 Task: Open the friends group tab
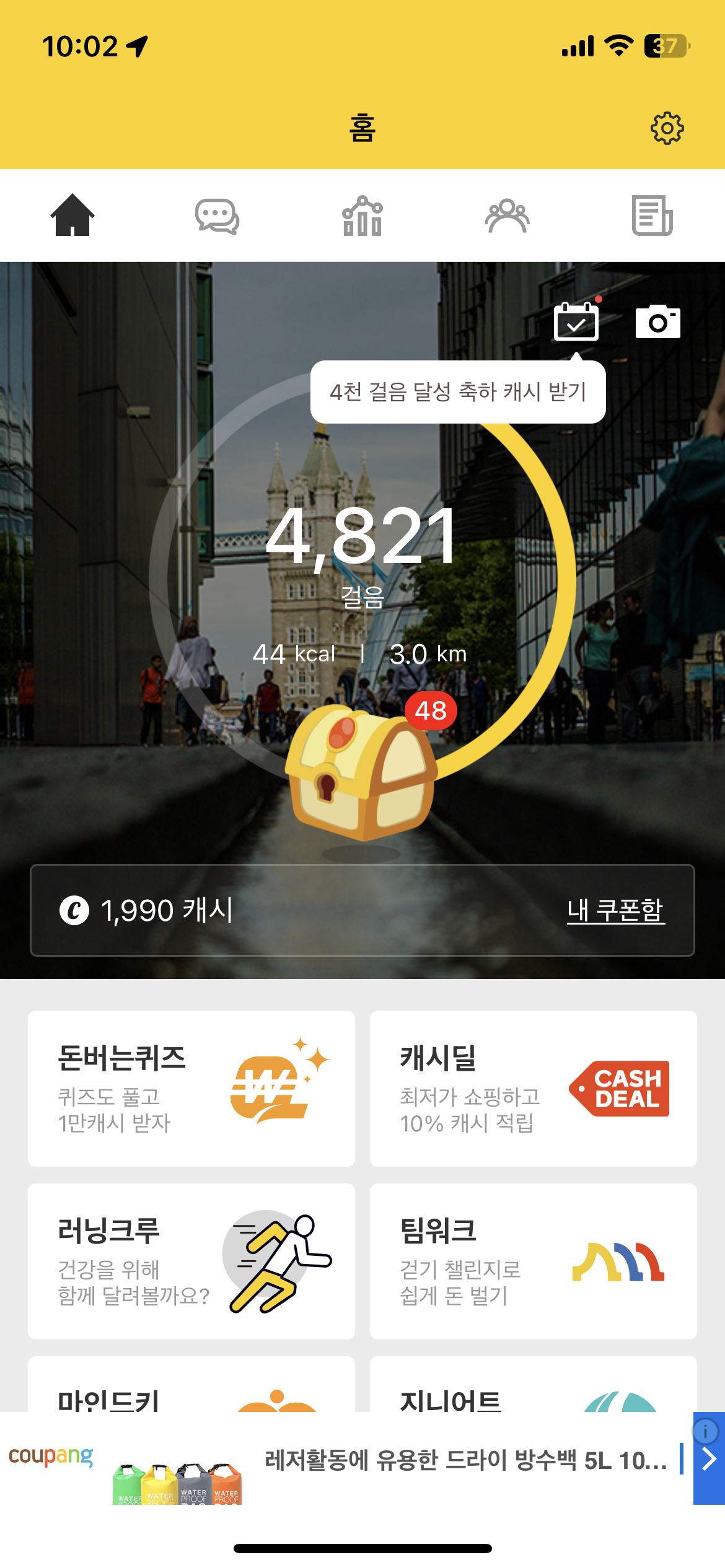pyautogui.click(x=507, y=216)
